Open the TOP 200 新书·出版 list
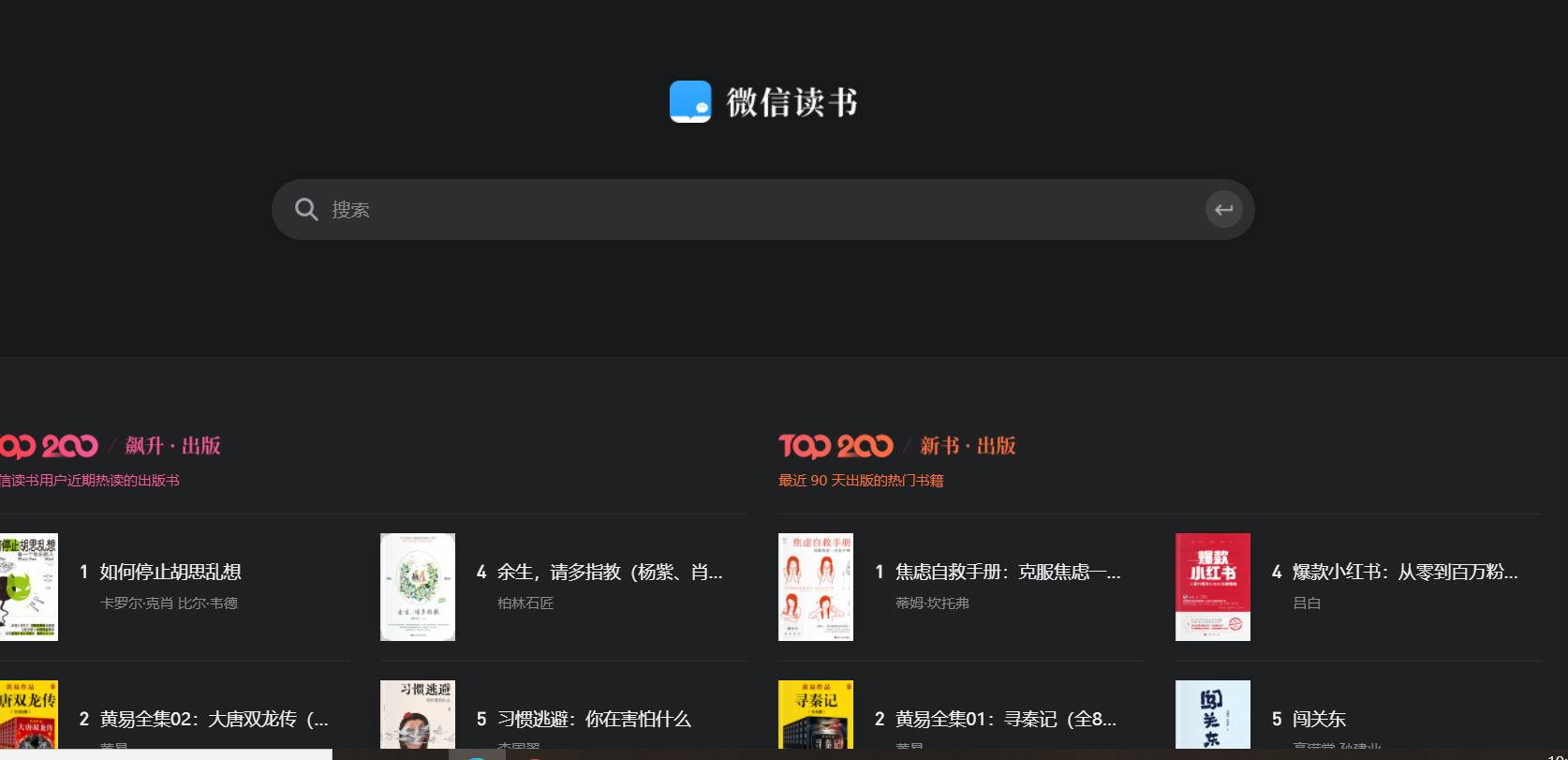The width and height of the screenshot is (1568, 760). click(x=897, y=446)
